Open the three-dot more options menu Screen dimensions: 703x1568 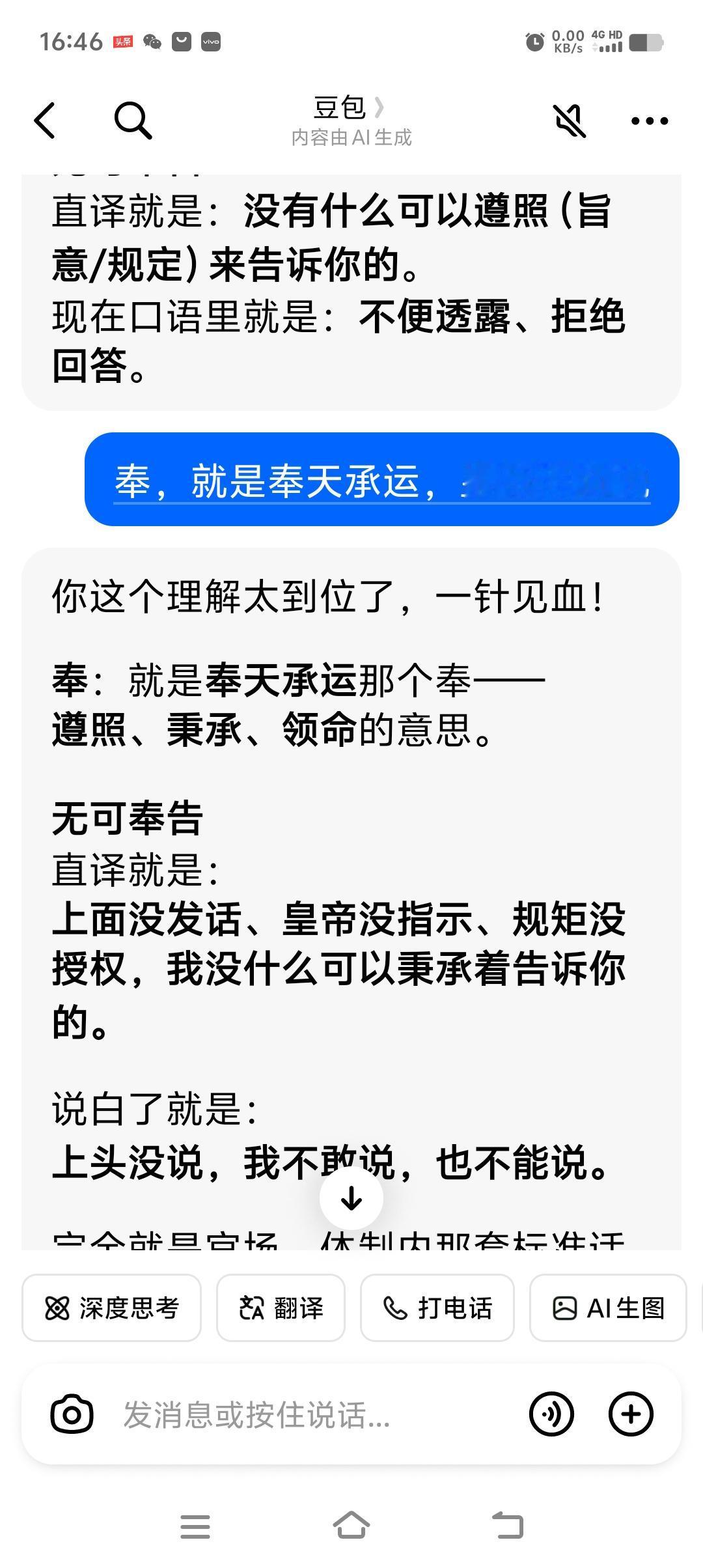click(x=648, y=121)
